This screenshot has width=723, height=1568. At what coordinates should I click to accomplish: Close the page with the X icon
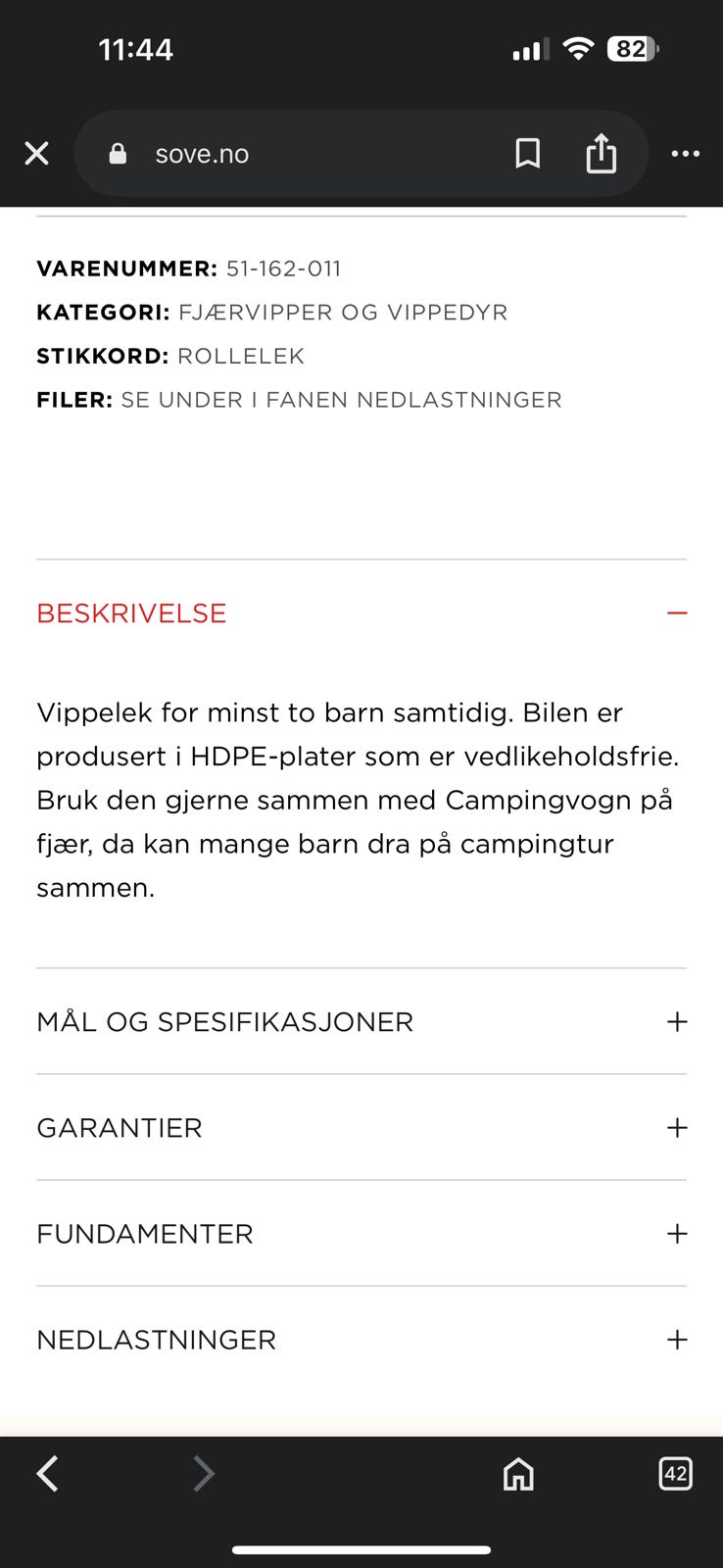tap(36, 153)
